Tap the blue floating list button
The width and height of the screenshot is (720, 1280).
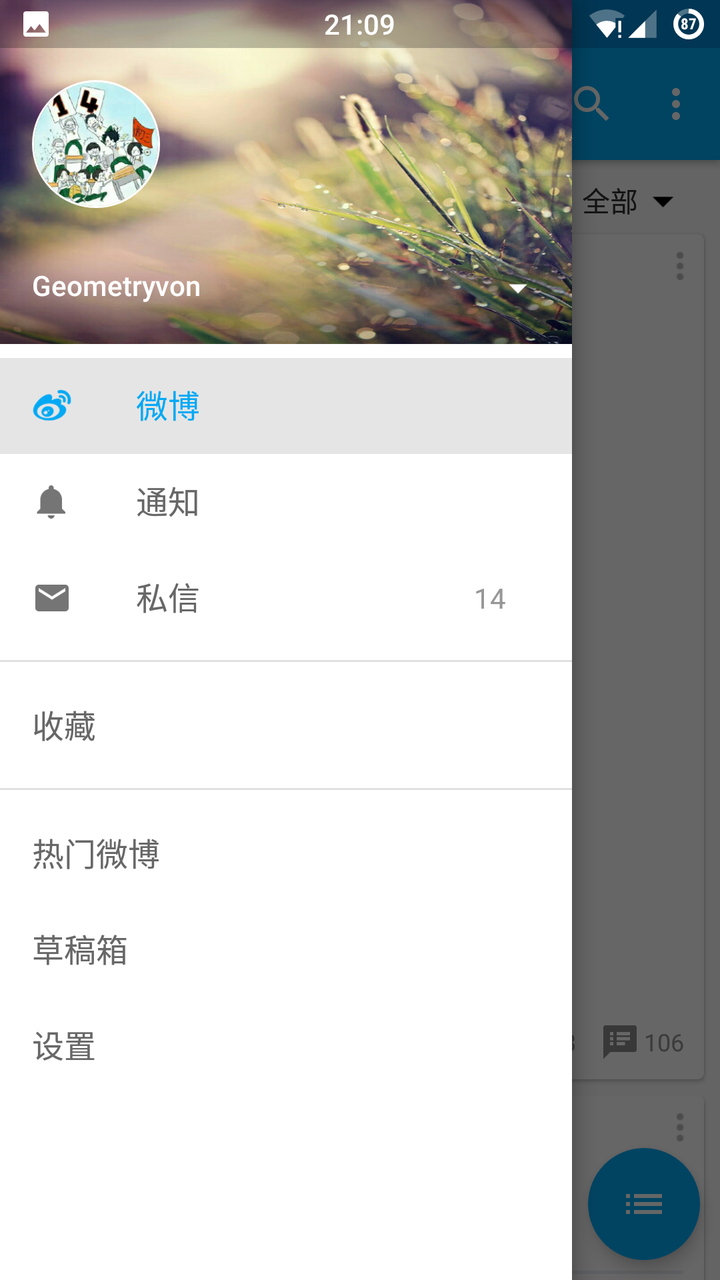643,1204
